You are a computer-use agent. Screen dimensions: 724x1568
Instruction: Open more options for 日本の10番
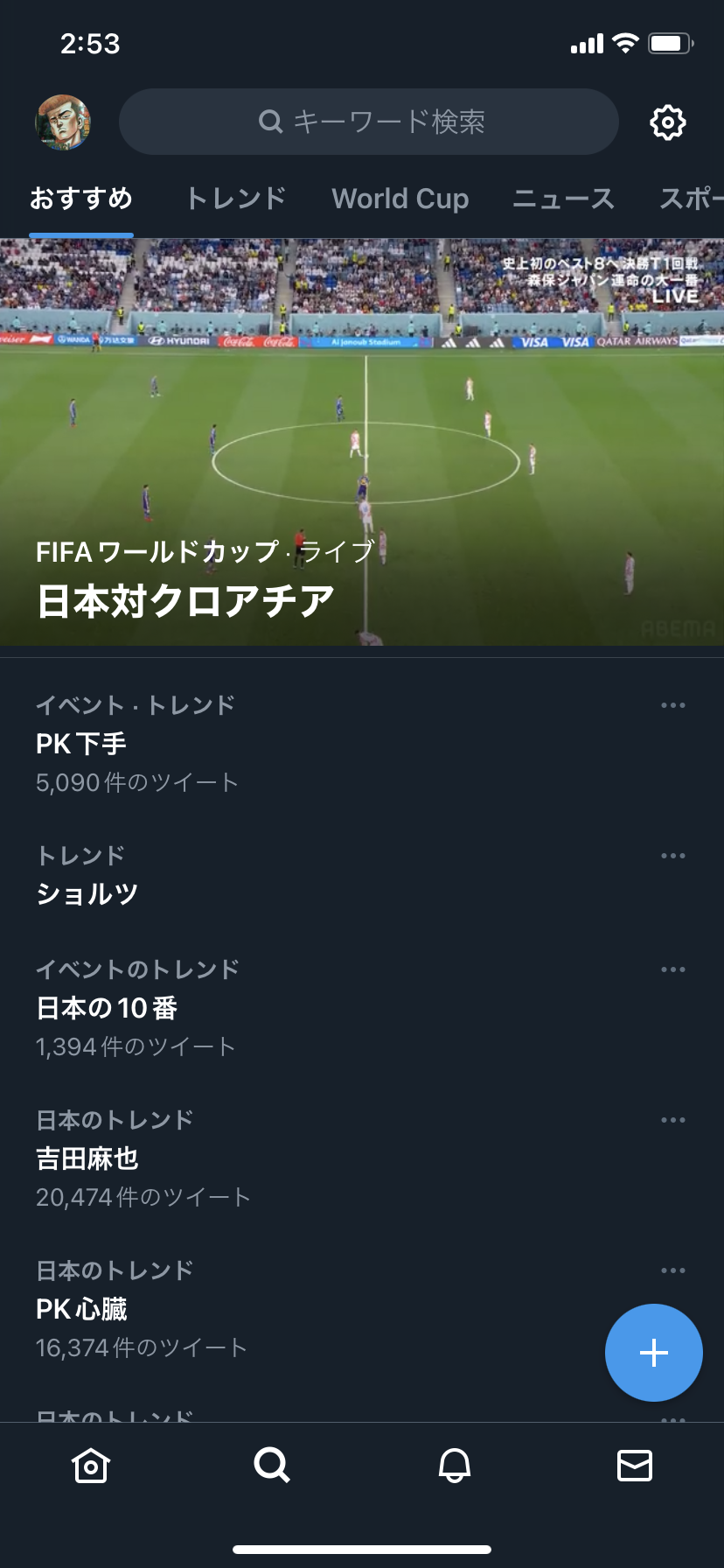(672, 969)
